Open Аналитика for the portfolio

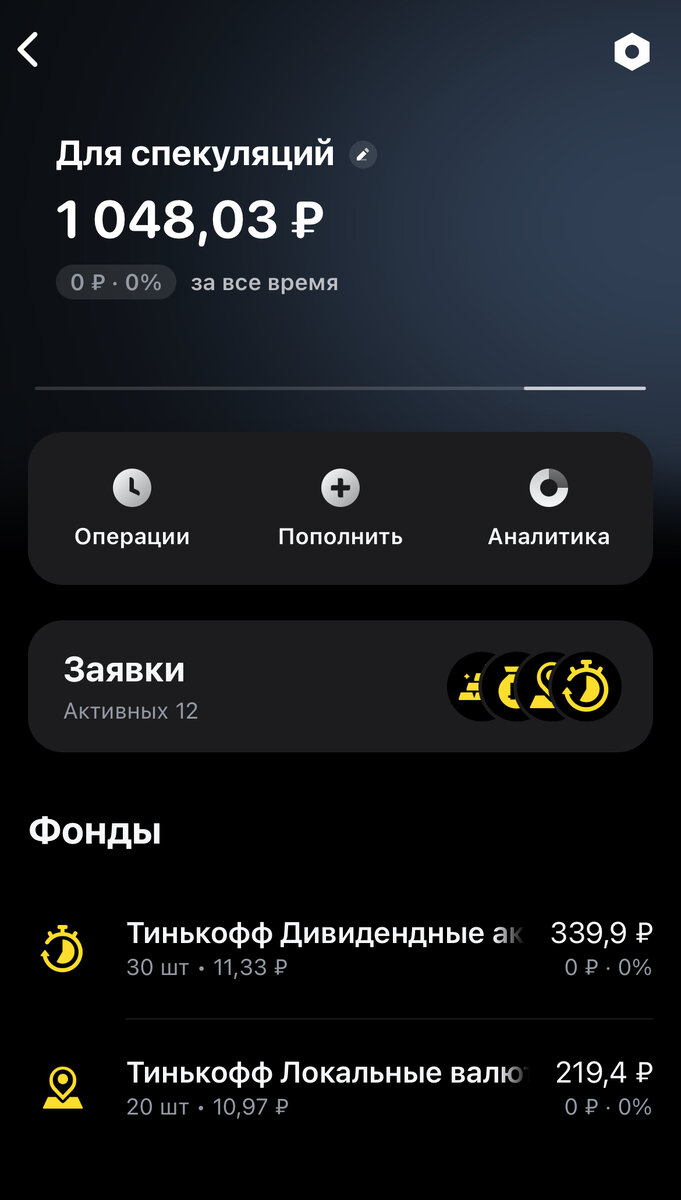click(548, 509)
